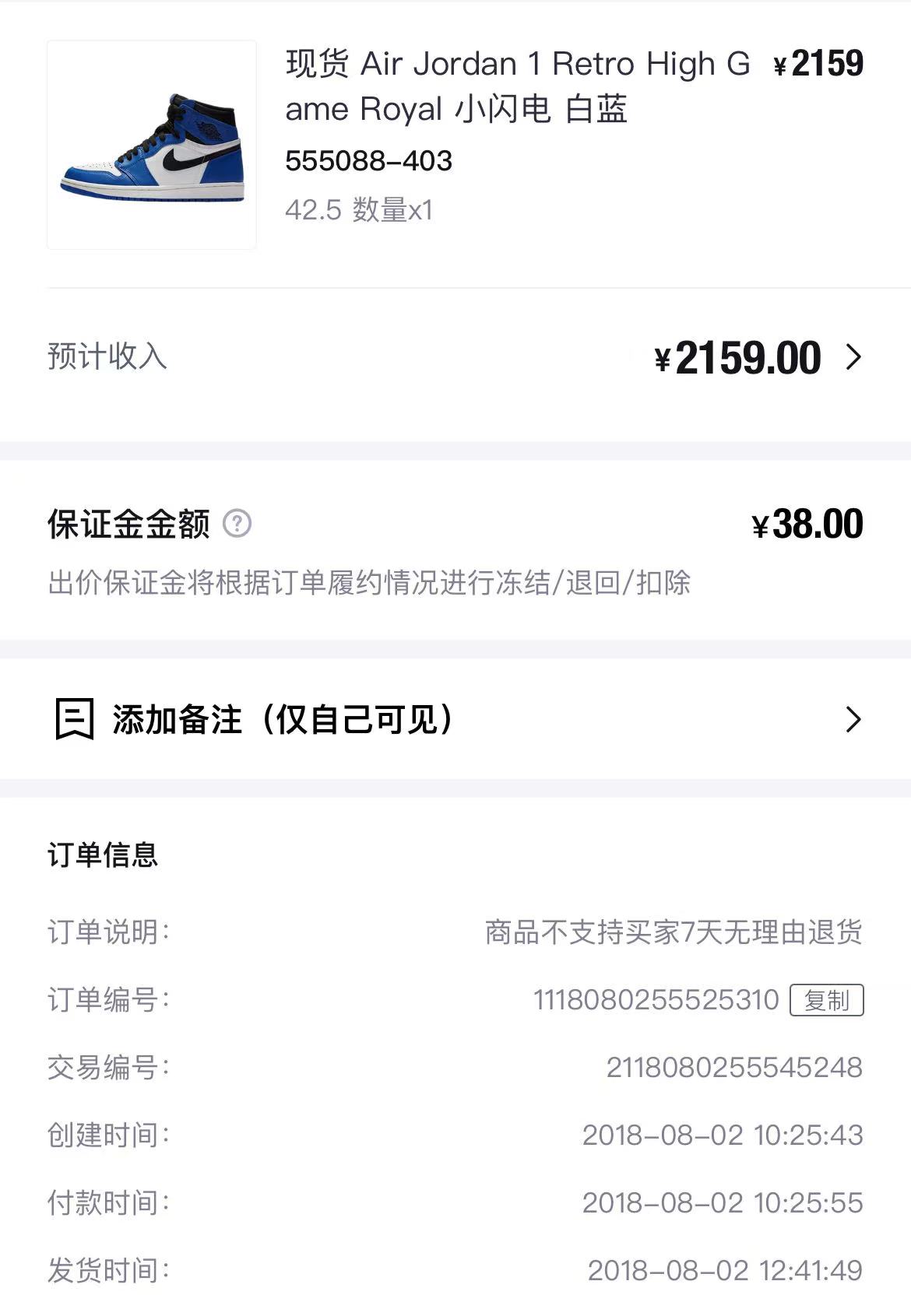Open expected income ¥2159.00 details
The width and height of the screenshot is (911, 1316).
tap(853, 357)
